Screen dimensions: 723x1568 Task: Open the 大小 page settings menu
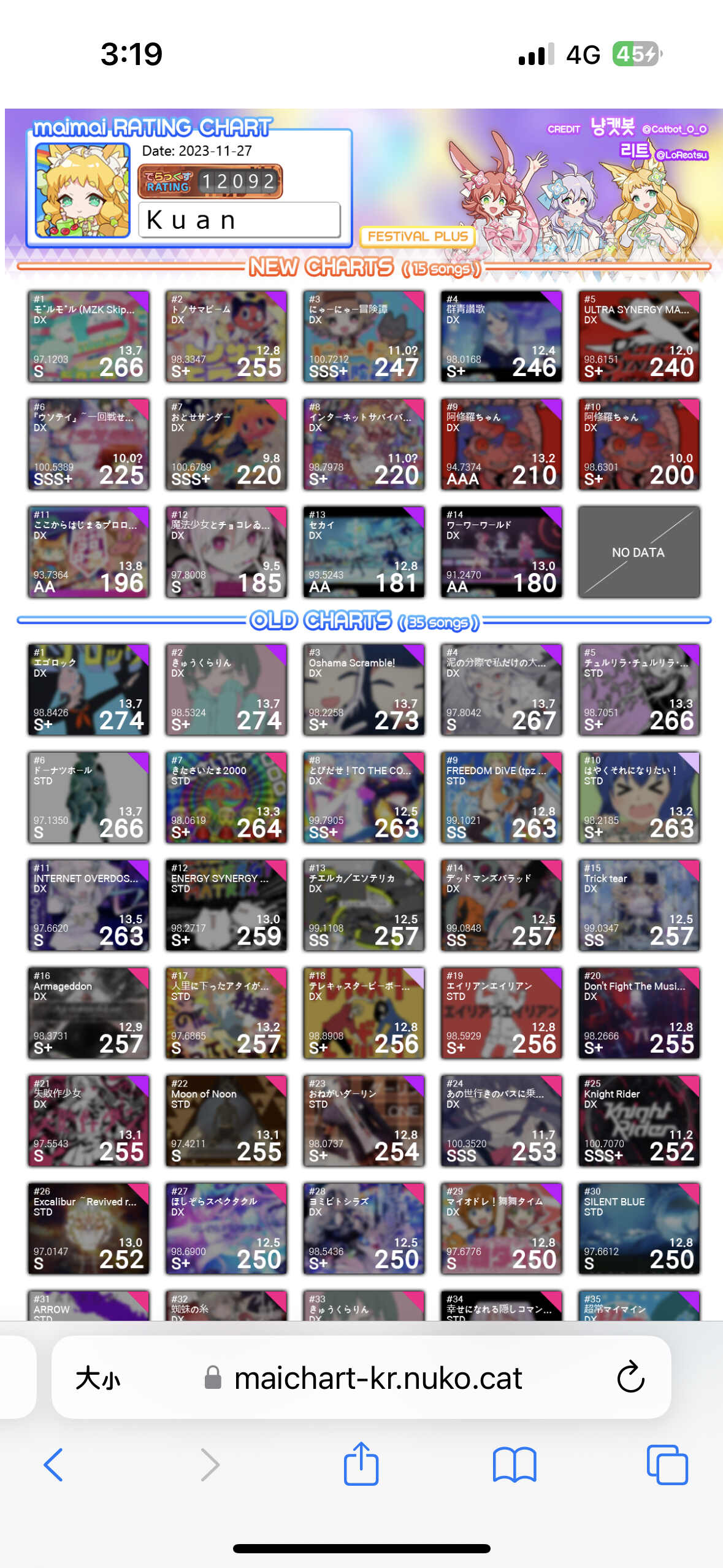[98, 1378]
